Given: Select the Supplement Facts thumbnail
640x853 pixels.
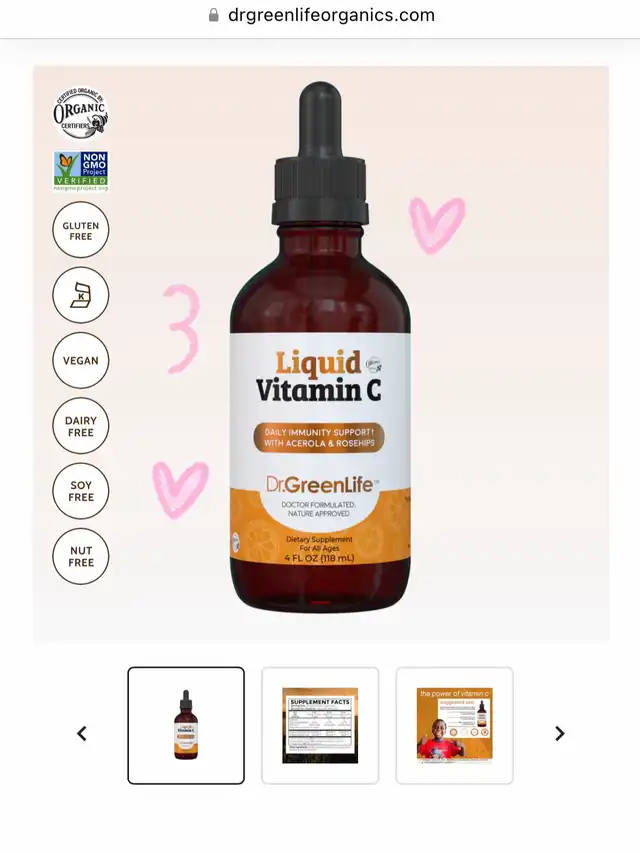Looking at the screenshot, I should [x=320, y=725].
